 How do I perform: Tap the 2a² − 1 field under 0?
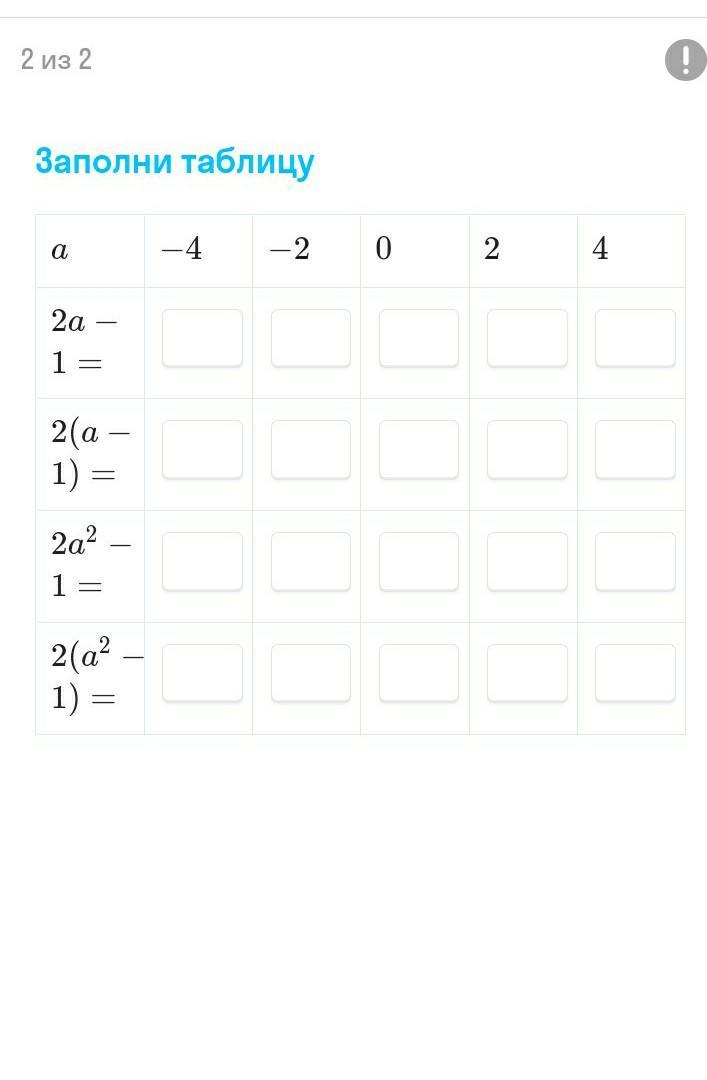(x=418, y=561)
